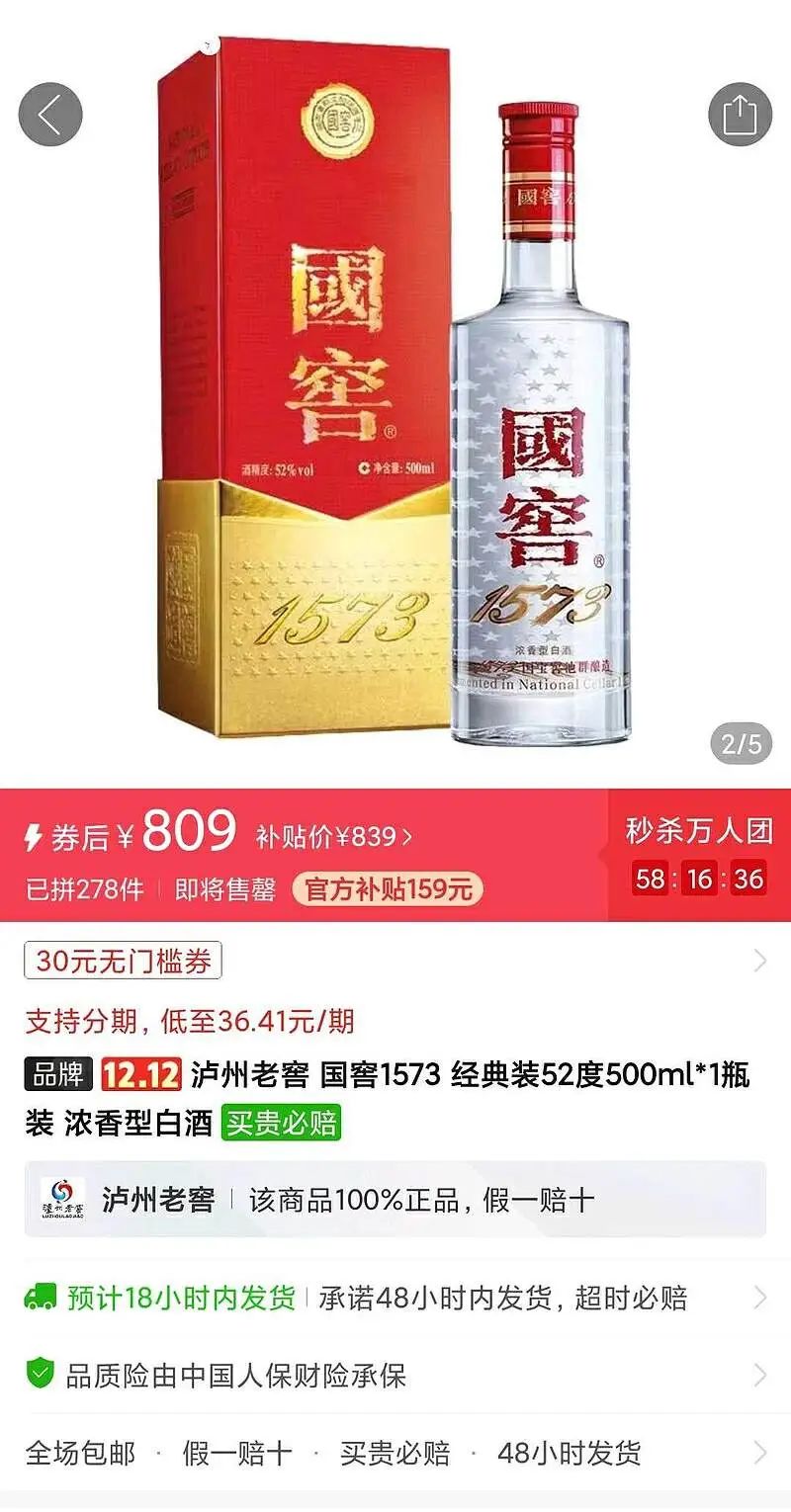View the 国窖1573 product image
The image size is (791, 1512).
click(395, 395)
